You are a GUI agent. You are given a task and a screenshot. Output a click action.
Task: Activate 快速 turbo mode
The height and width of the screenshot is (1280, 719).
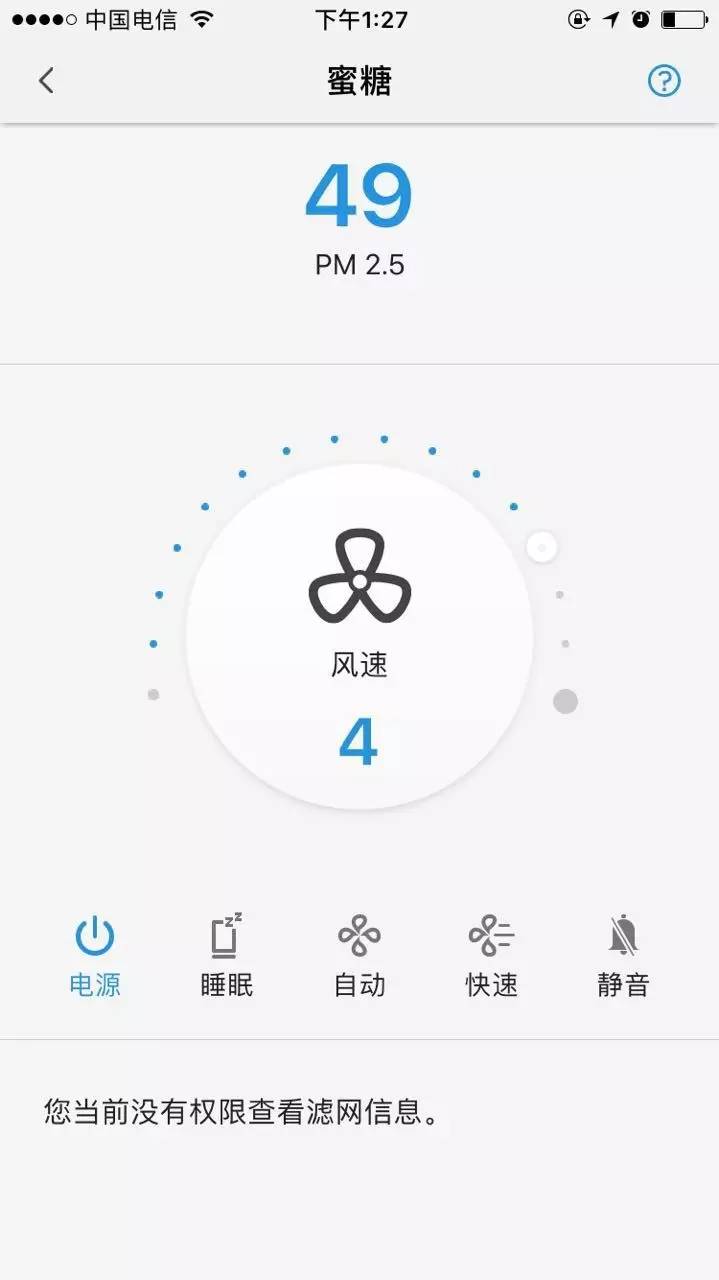pyautogui.click(x=491, y=954)
